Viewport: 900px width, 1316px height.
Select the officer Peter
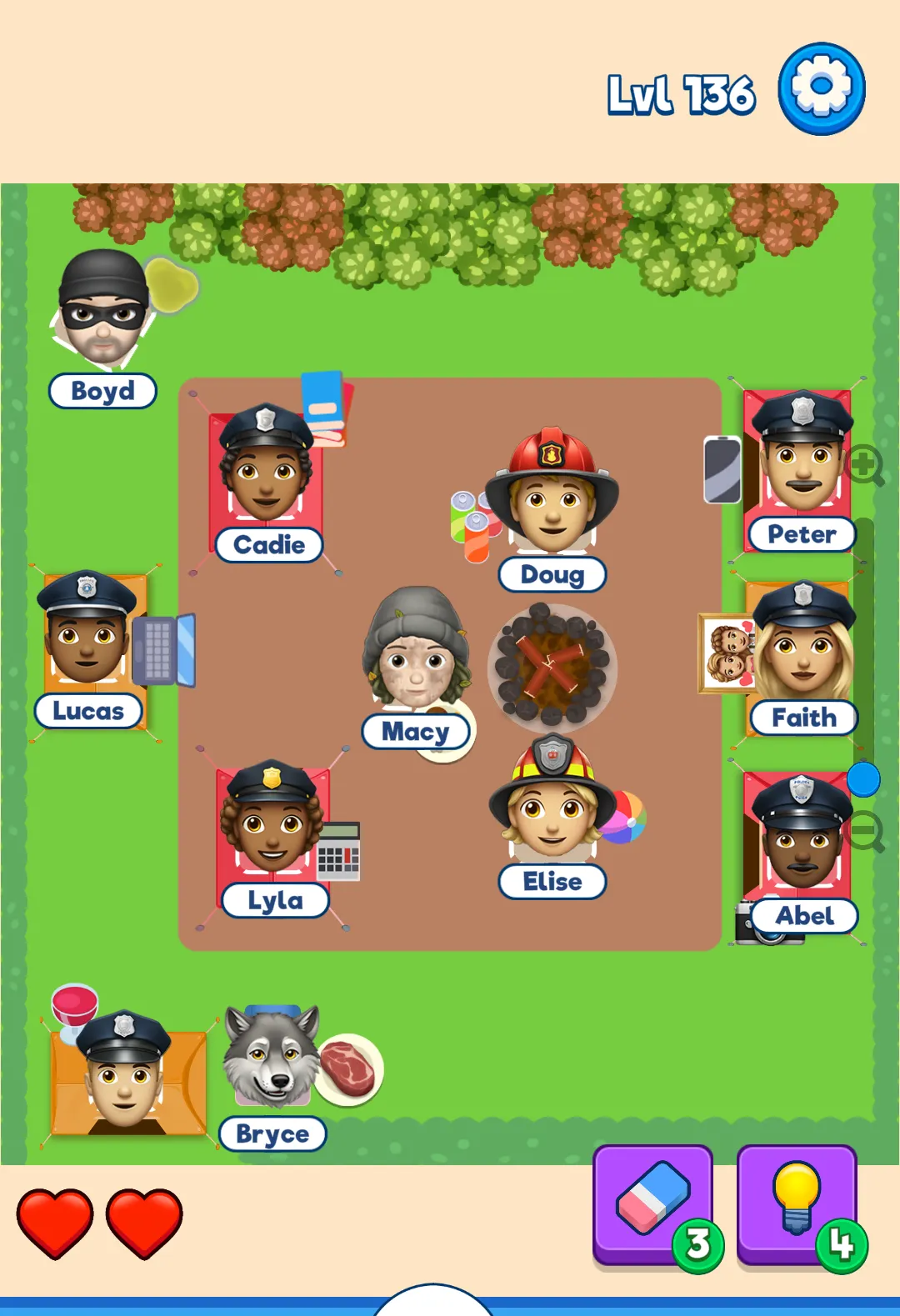coord(802,456)
